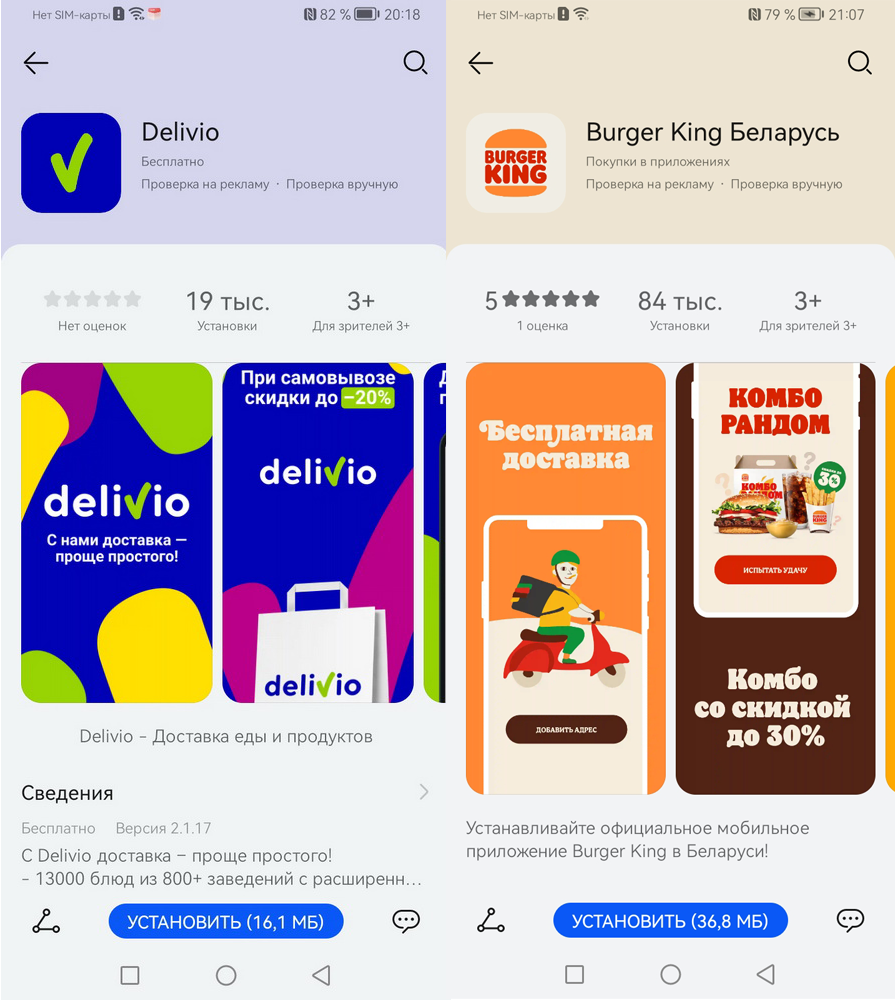This screenshot has height=1000, width=896.
Task: Open comments for Burger King
Action: tap(850, 921)
